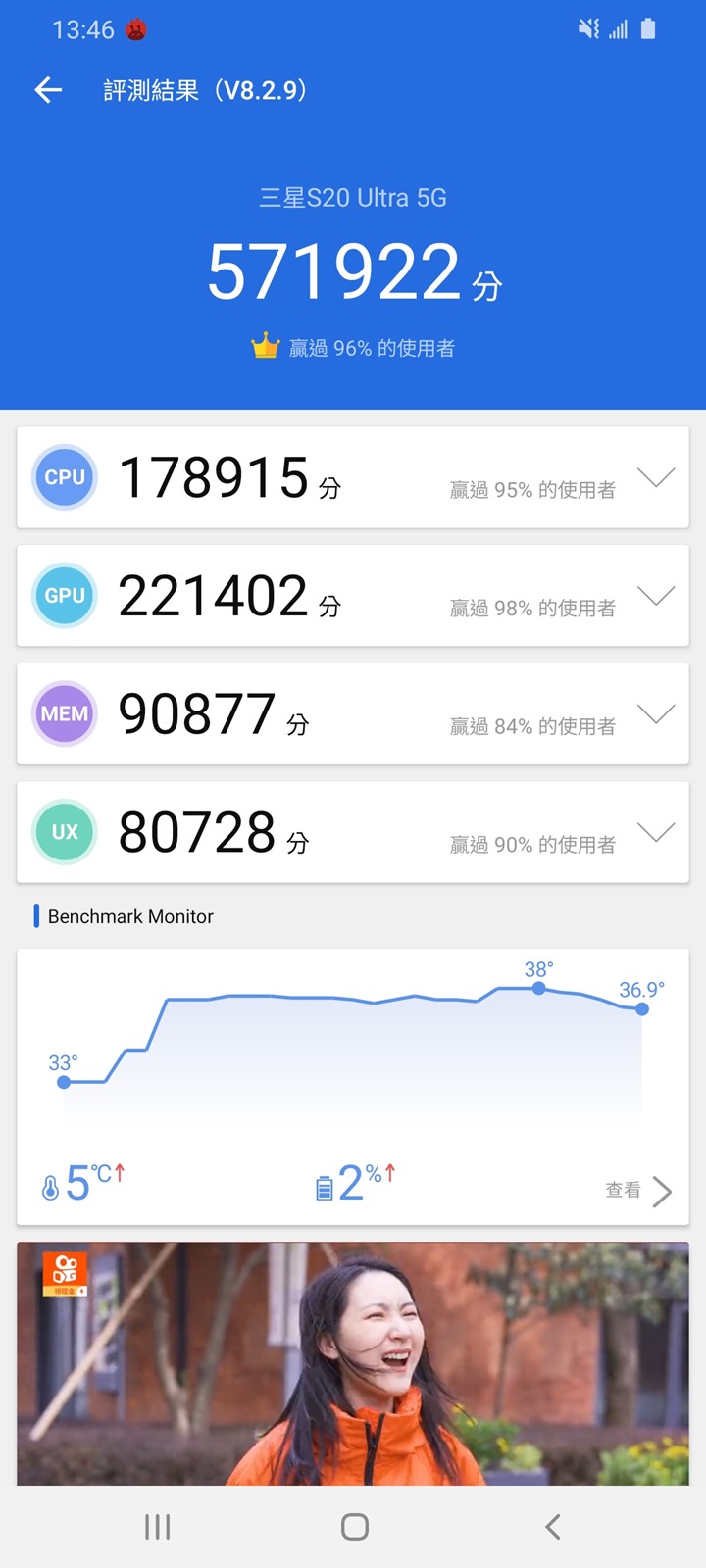Screen dimensions: 706x1568
Task: Go back from the benchmark results
Action: click(48, 91)
